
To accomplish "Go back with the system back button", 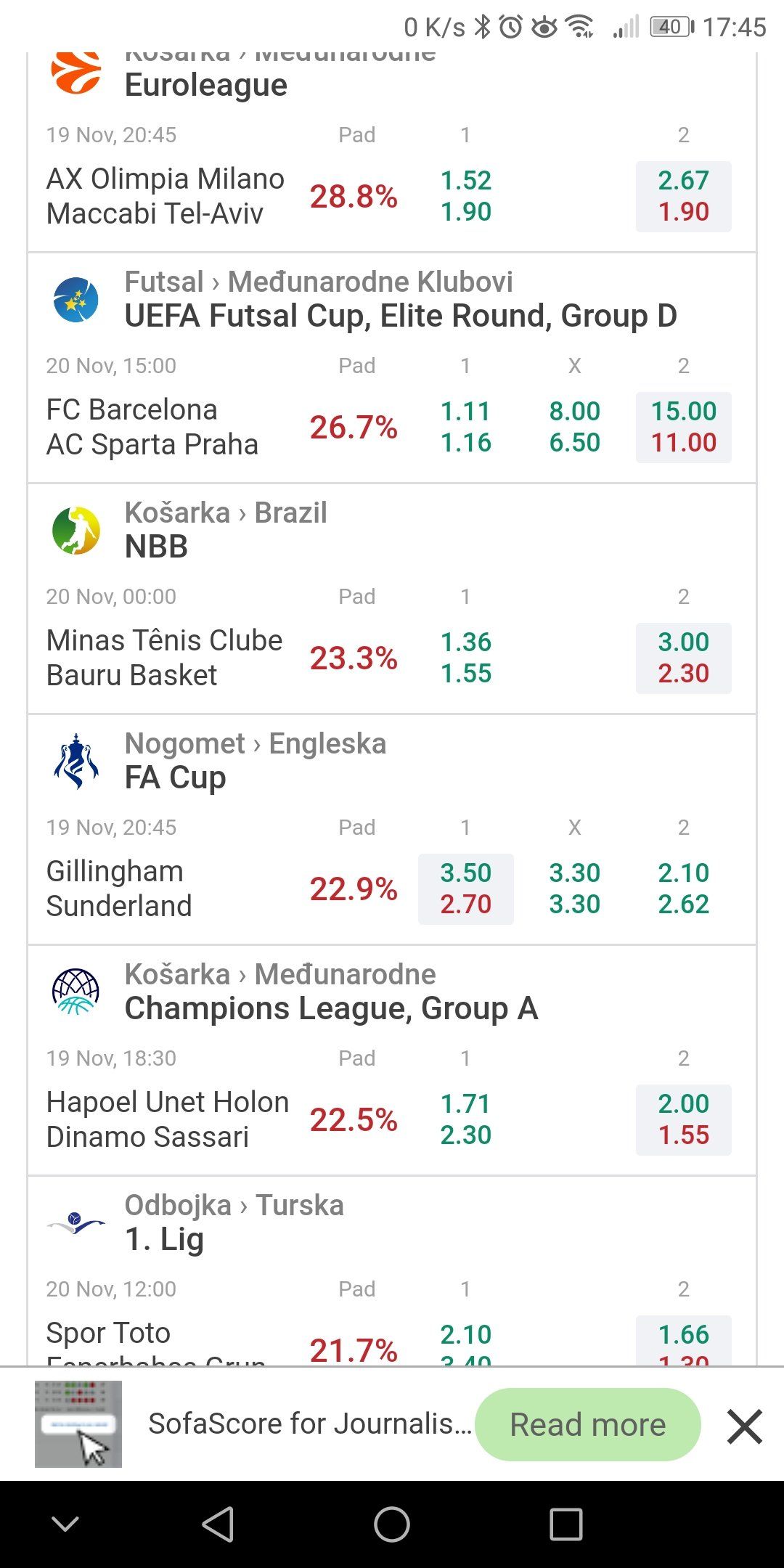I will click(x=218, y=1524).
